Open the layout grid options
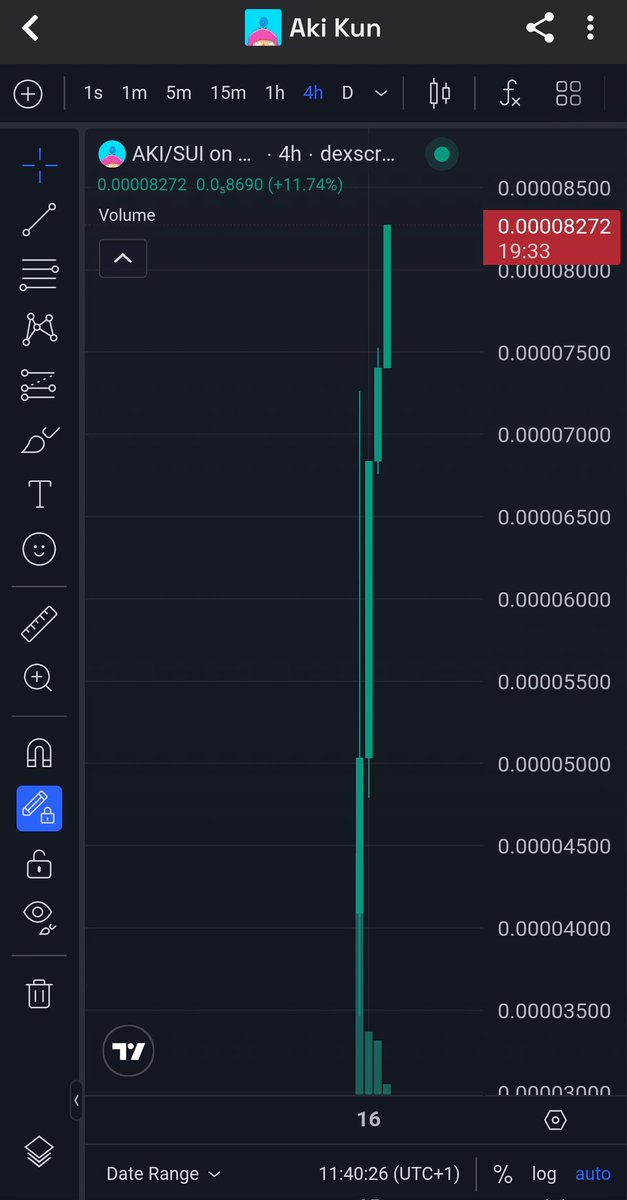 568,93
